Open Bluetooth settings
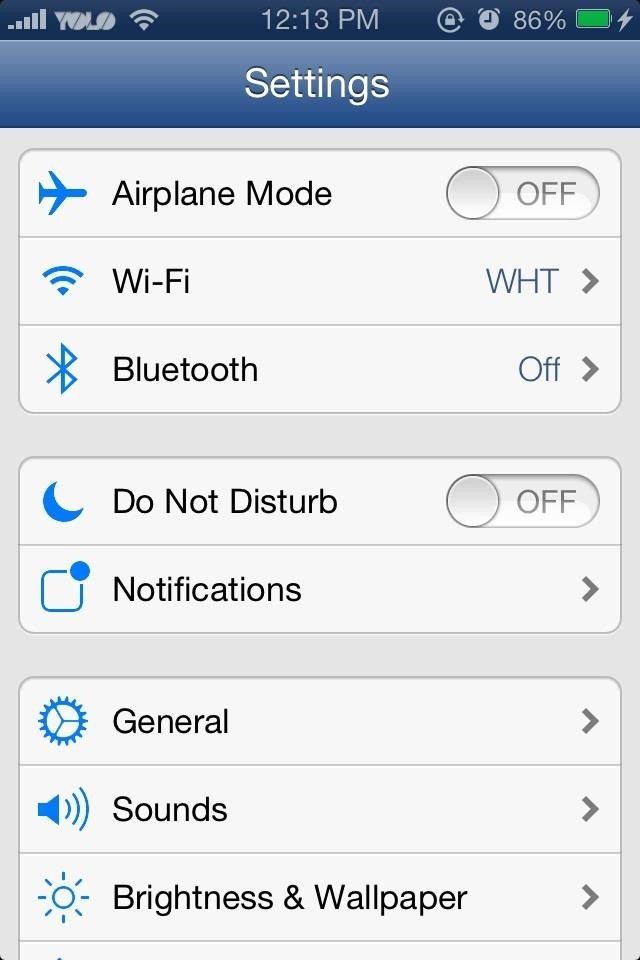Viewport: 640px width, 960px height. 320,369
